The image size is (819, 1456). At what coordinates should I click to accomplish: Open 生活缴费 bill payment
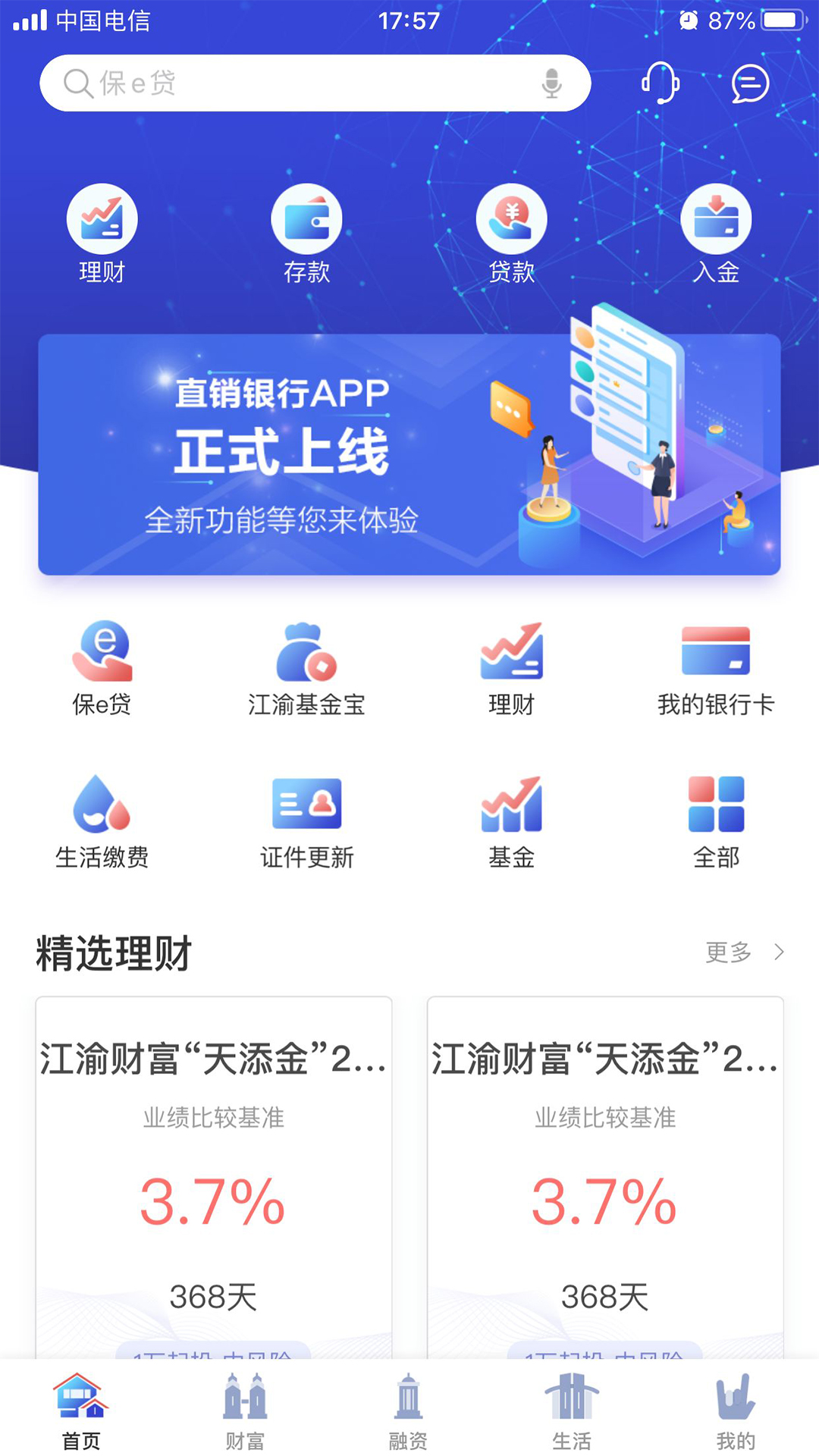click(102, 822)
